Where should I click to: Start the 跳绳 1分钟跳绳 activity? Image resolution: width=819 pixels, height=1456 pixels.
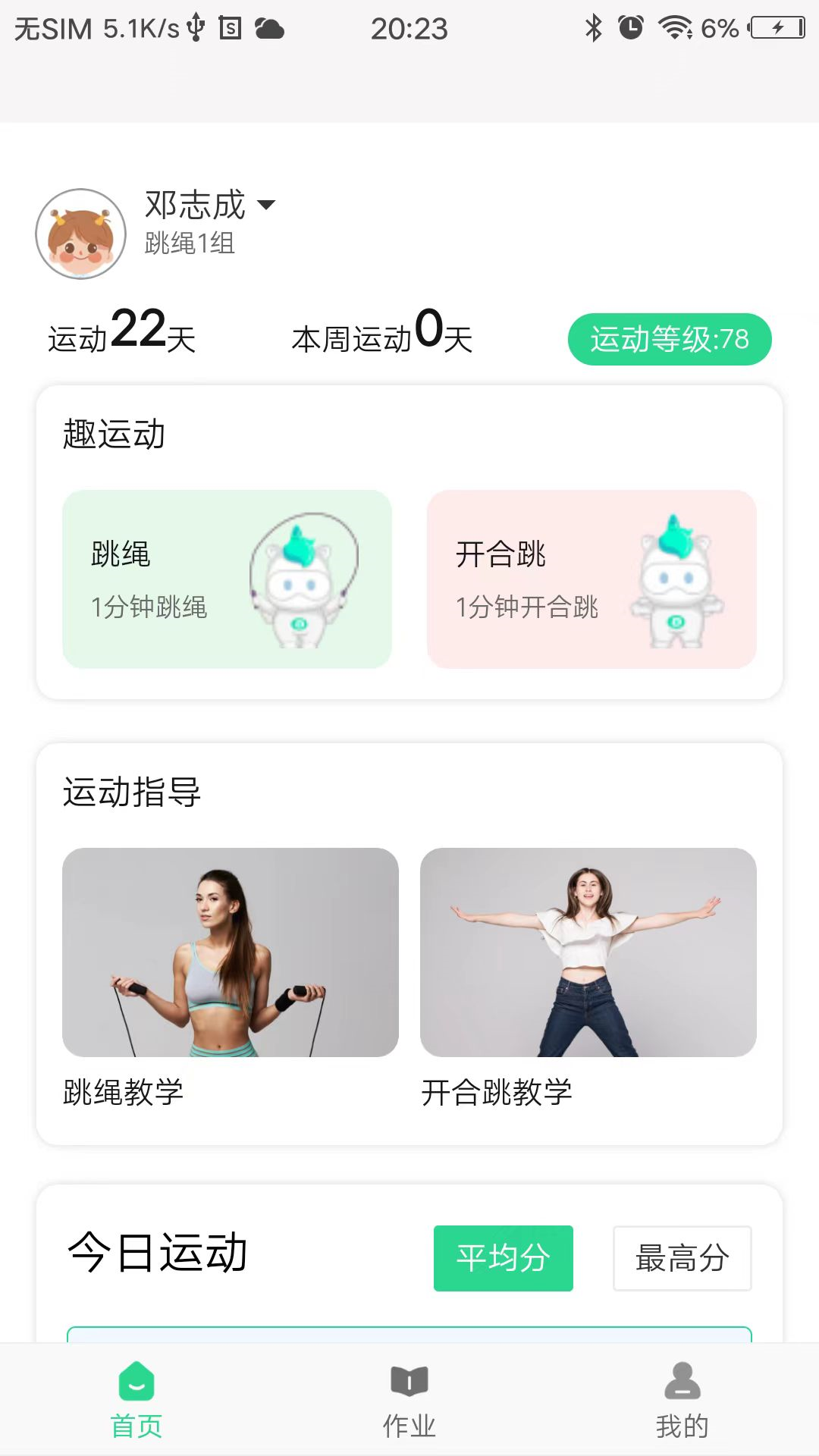tap(227, 579)
